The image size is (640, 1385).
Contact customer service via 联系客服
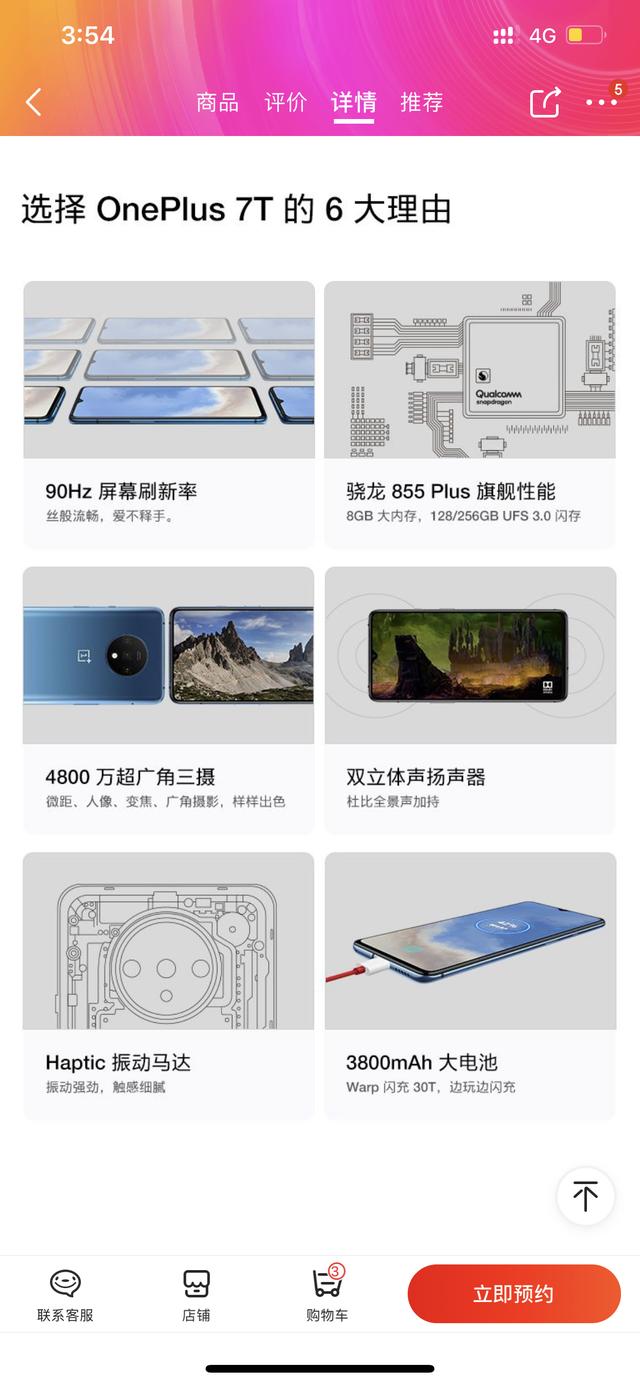click(x=65, y=1295)
